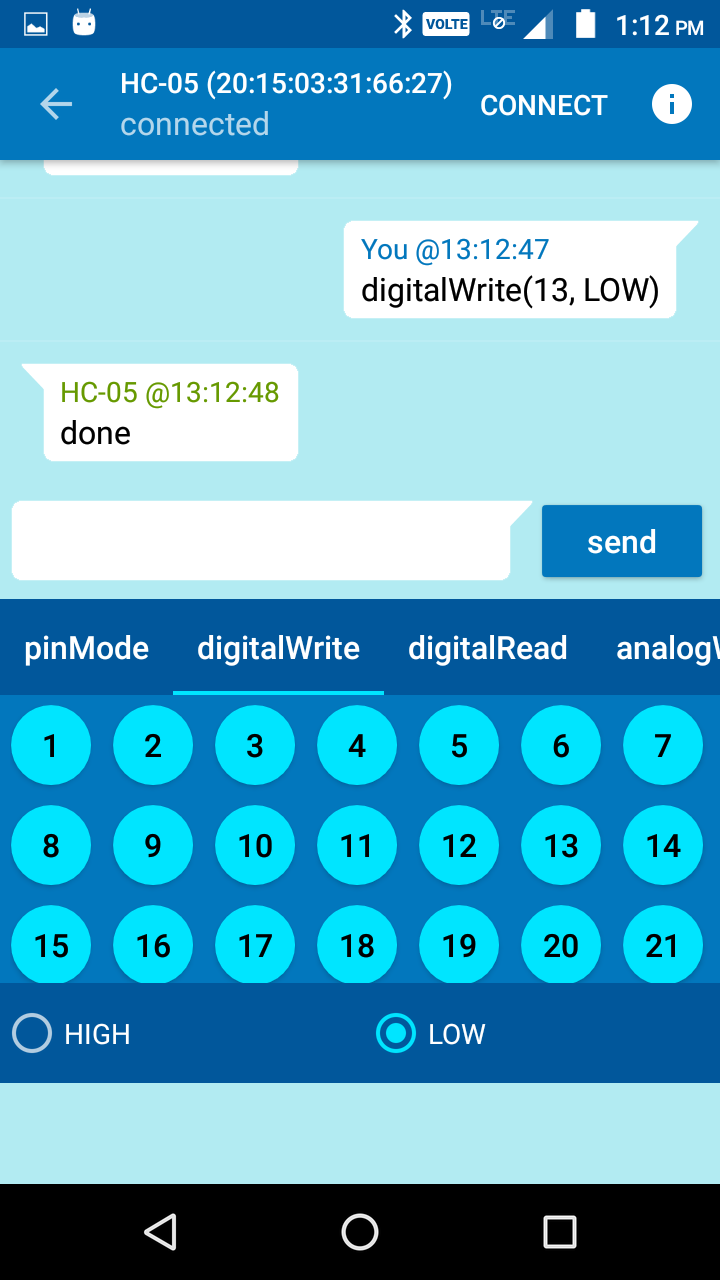This screenshot has width=720, height=1280.
Task: Switch to the pinMode tab
Action: [86, 648]
